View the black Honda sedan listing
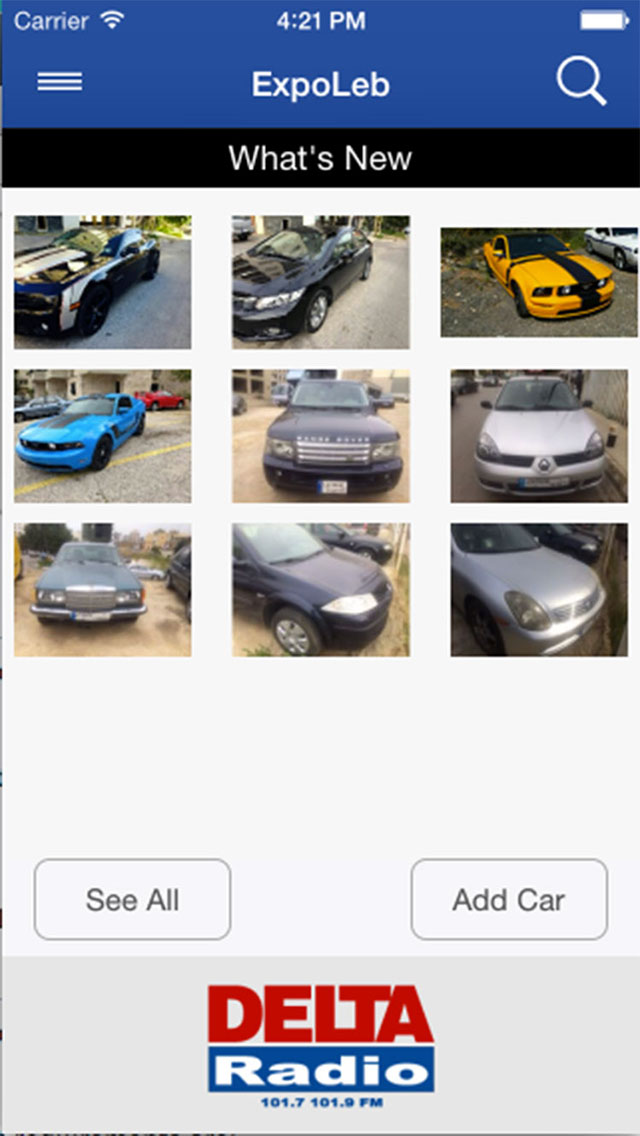This screenshot has height=1136, width=640. click(321, 282)
